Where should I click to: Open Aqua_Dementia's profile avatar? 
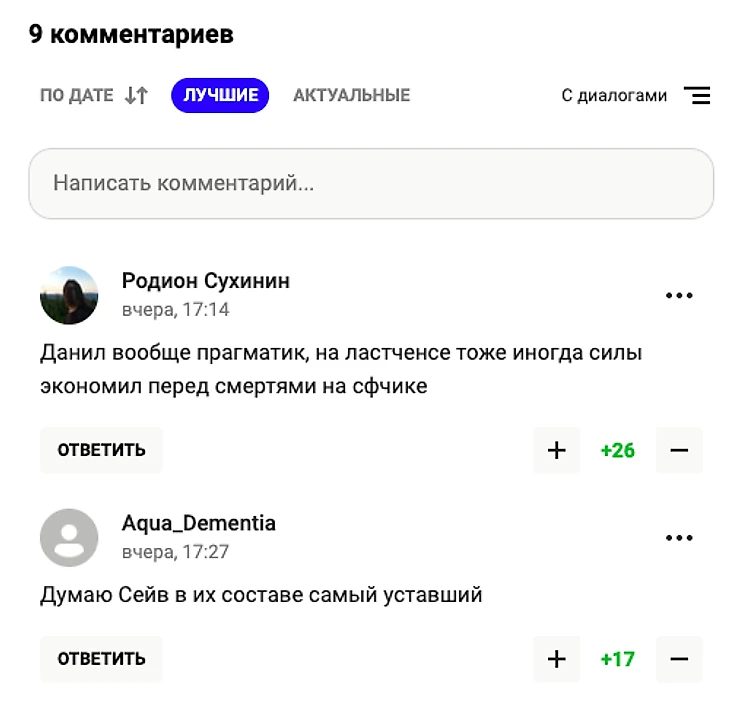pos(69,537)
